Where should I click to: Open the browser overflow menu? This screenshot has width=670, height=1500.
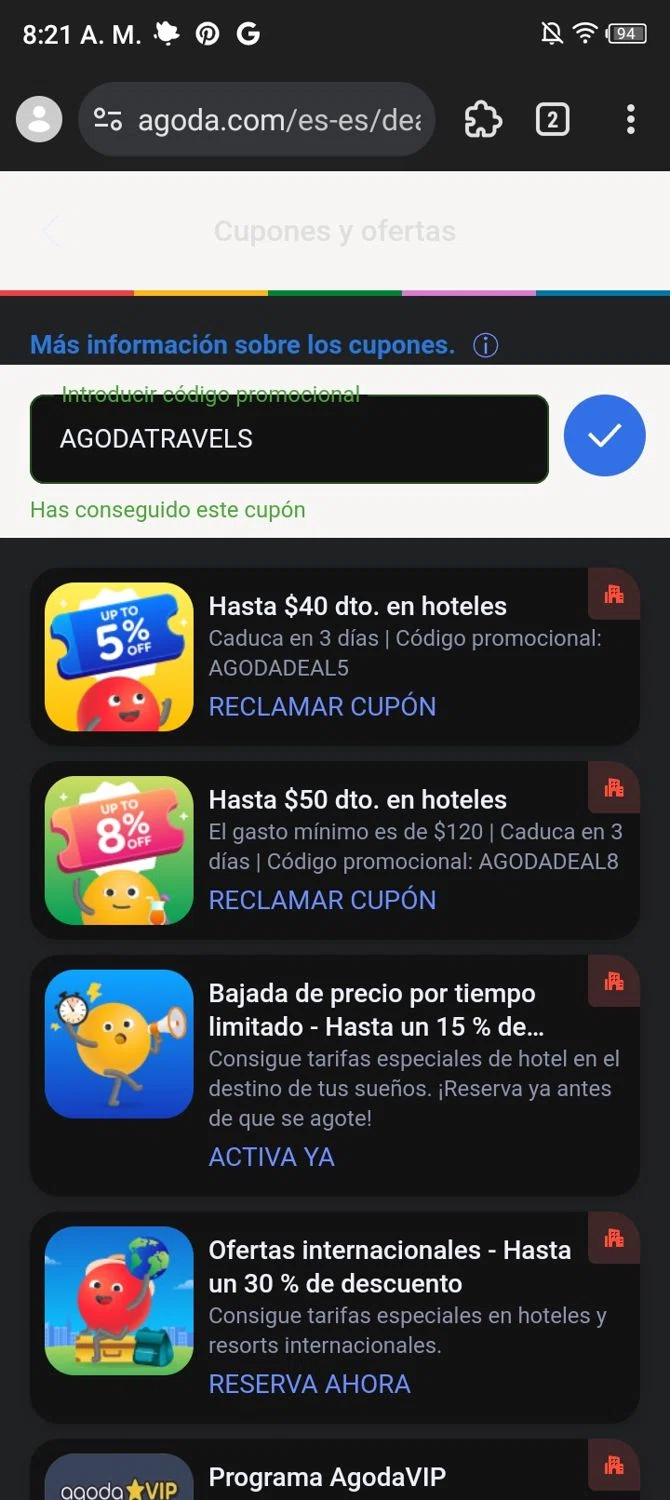(630, 120)
